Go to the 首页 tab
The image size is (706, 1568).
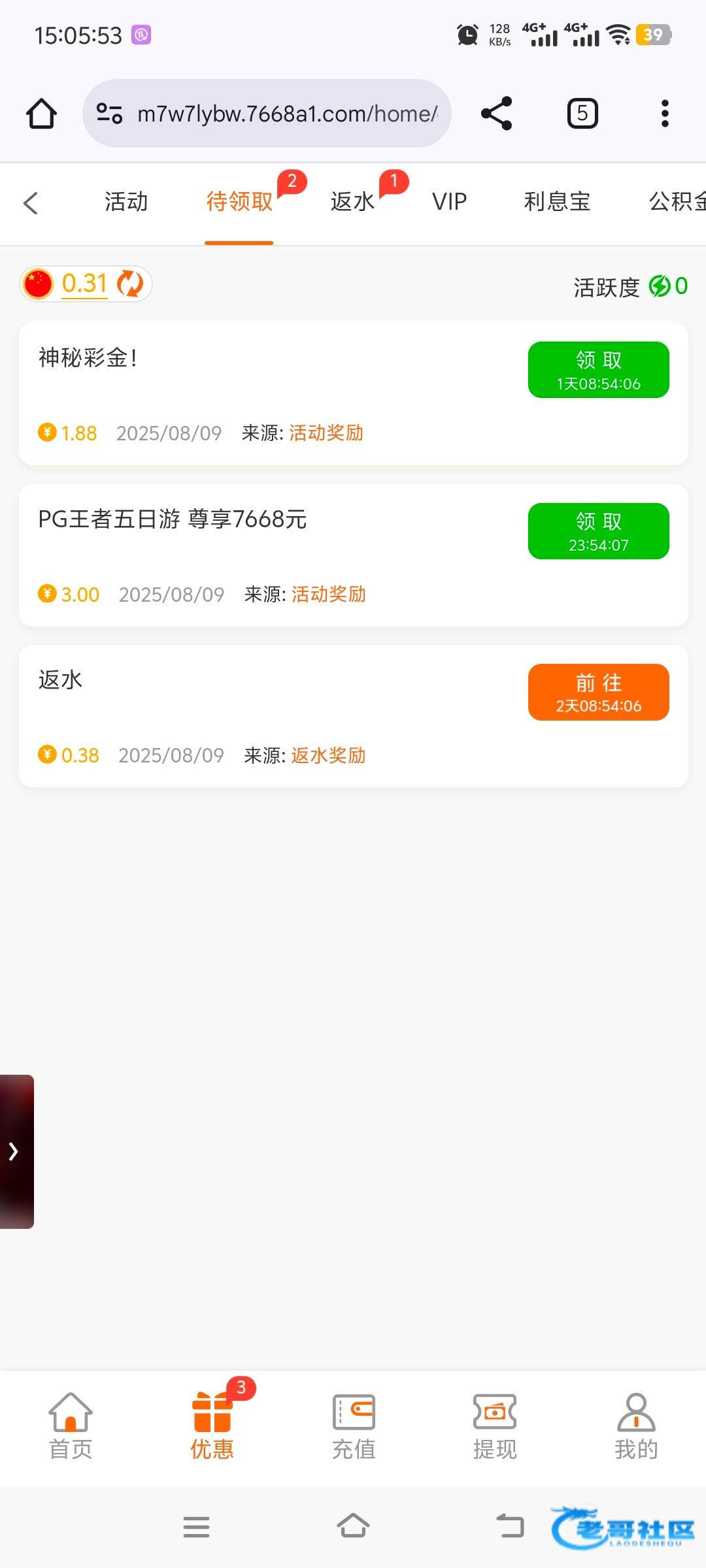[71, 1427]
